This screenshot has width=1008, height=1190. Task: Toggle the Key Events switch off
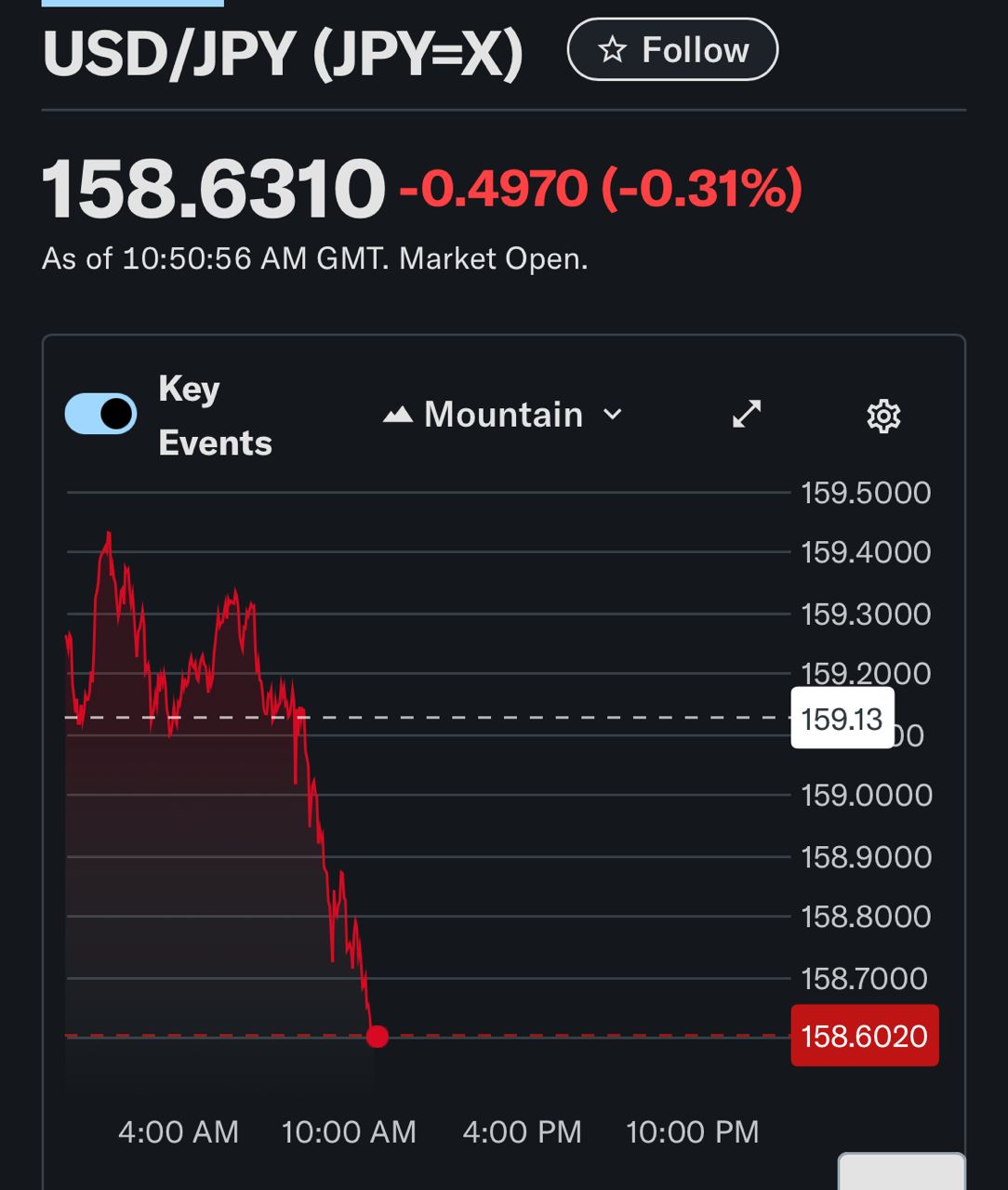[x=100, y=414]
